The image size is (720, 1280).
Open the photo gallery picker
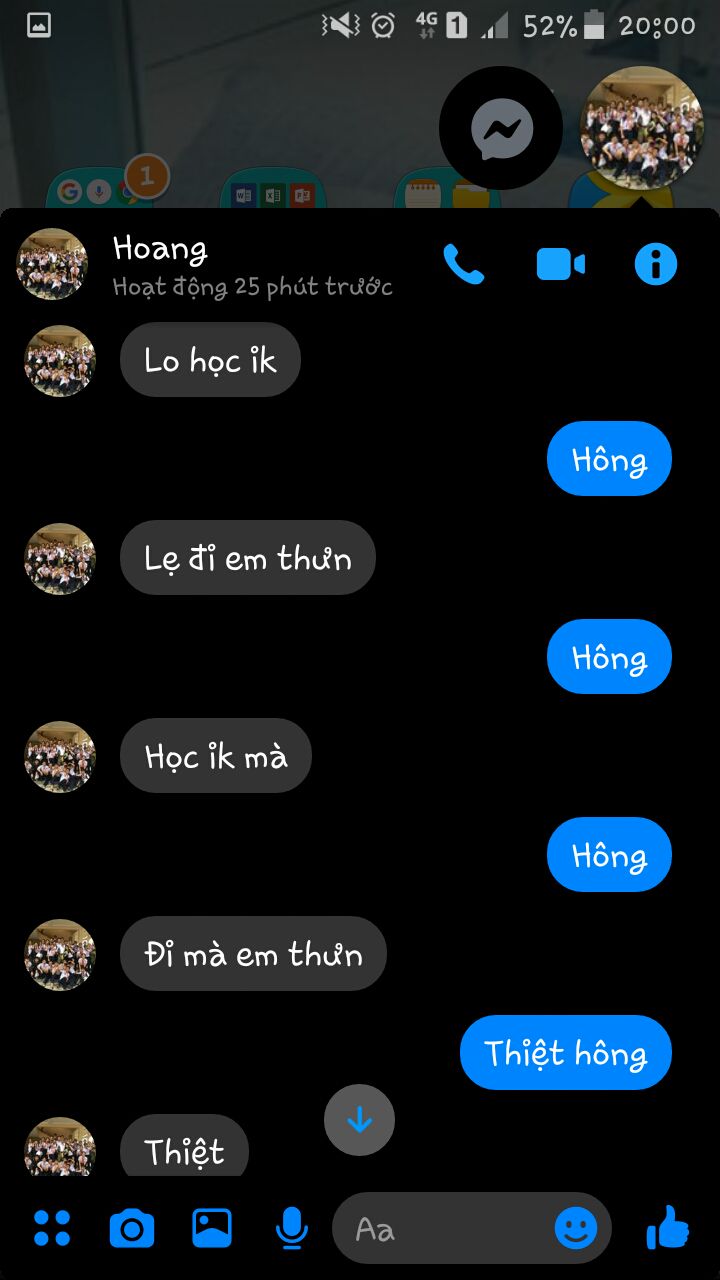pos(212,1228)
